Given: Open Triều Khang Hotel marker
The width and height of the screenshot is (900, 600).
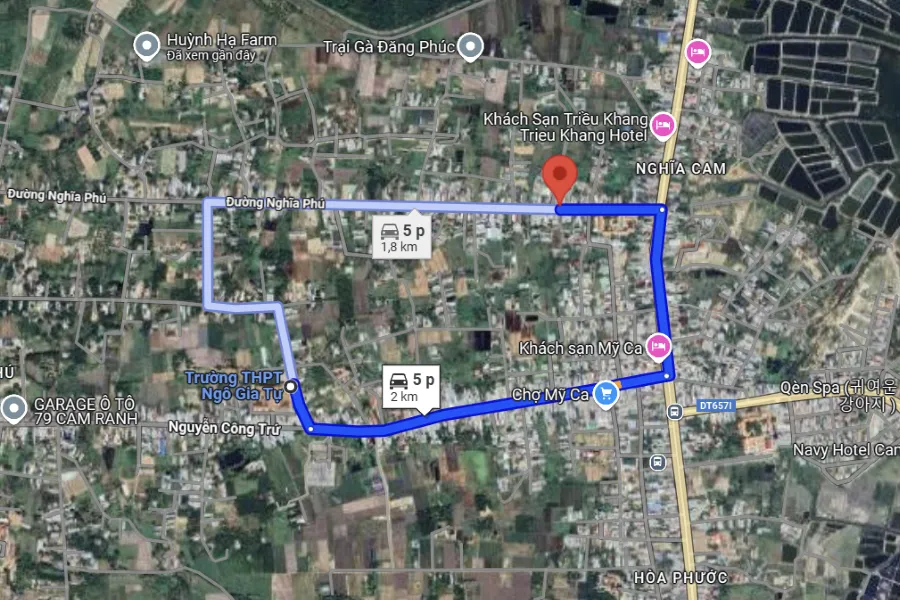Looking at the screenshot, I should tap(662, 126).
